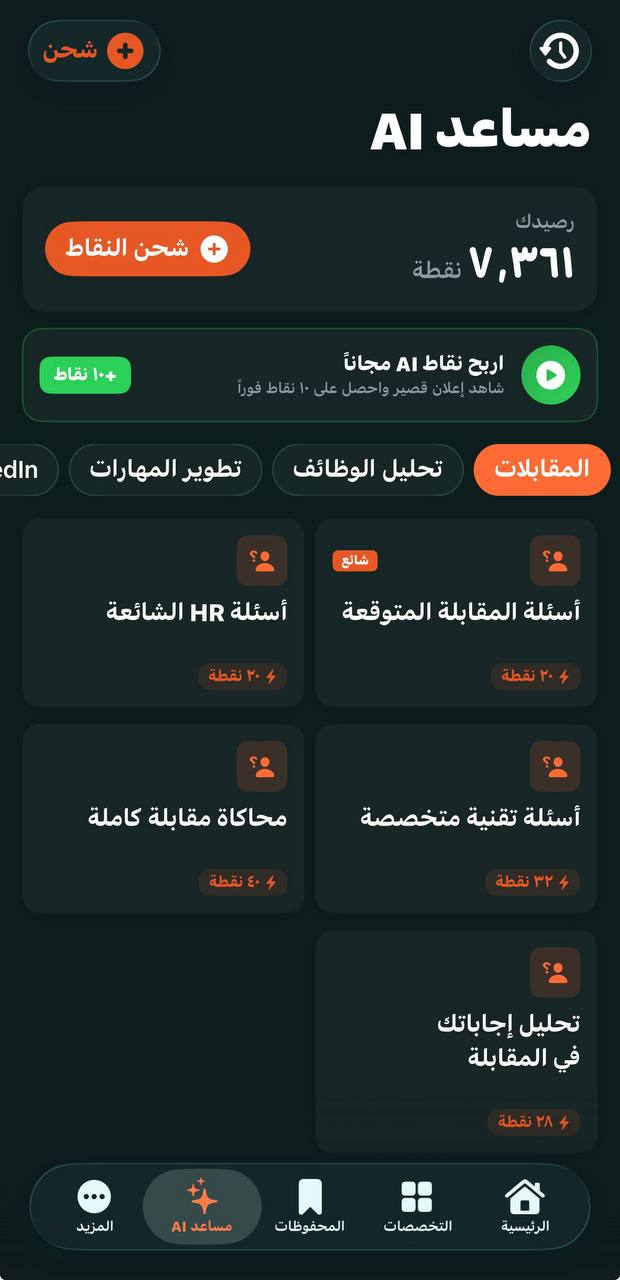This screenshot has width=620, height=1280.
Task: Open the history clock icon
Action: click(560, 51)
